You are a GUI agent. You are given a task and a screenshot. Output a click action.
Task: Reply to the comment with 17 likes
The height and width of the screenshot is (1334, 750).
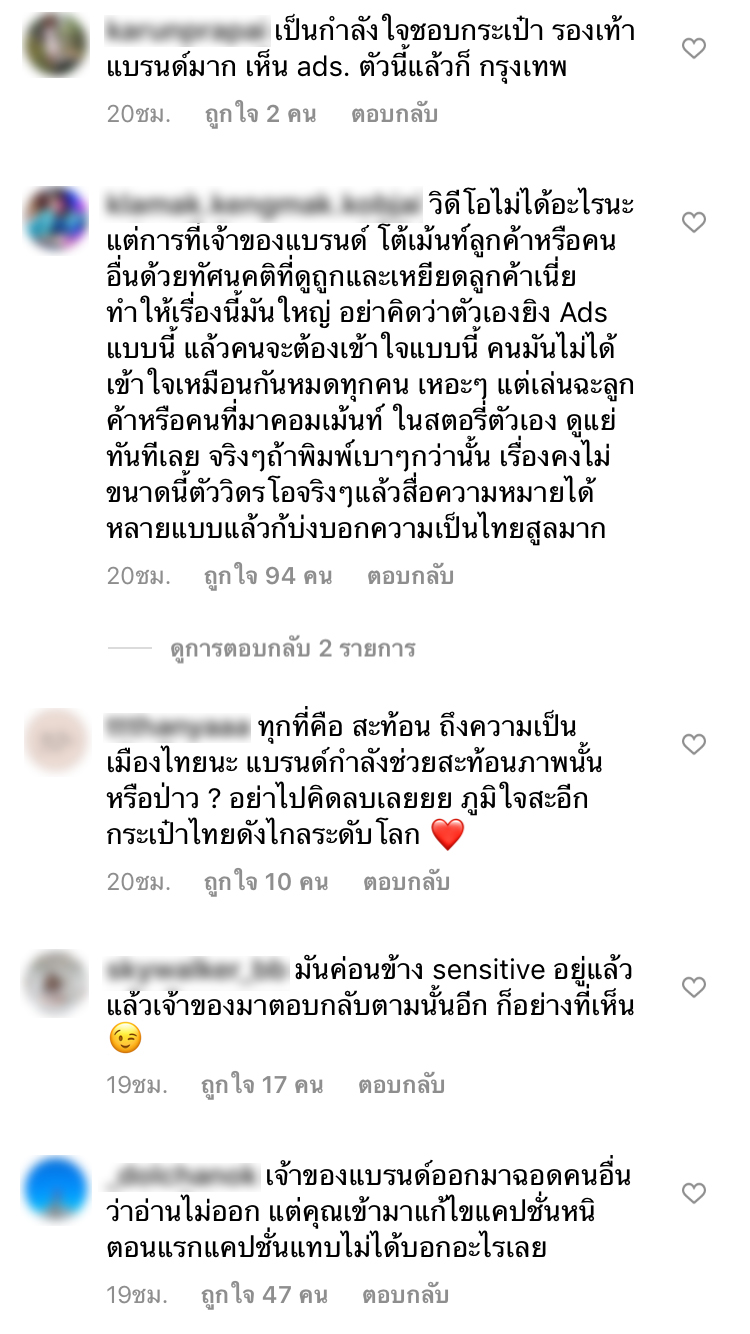(x=402, y=1085)
